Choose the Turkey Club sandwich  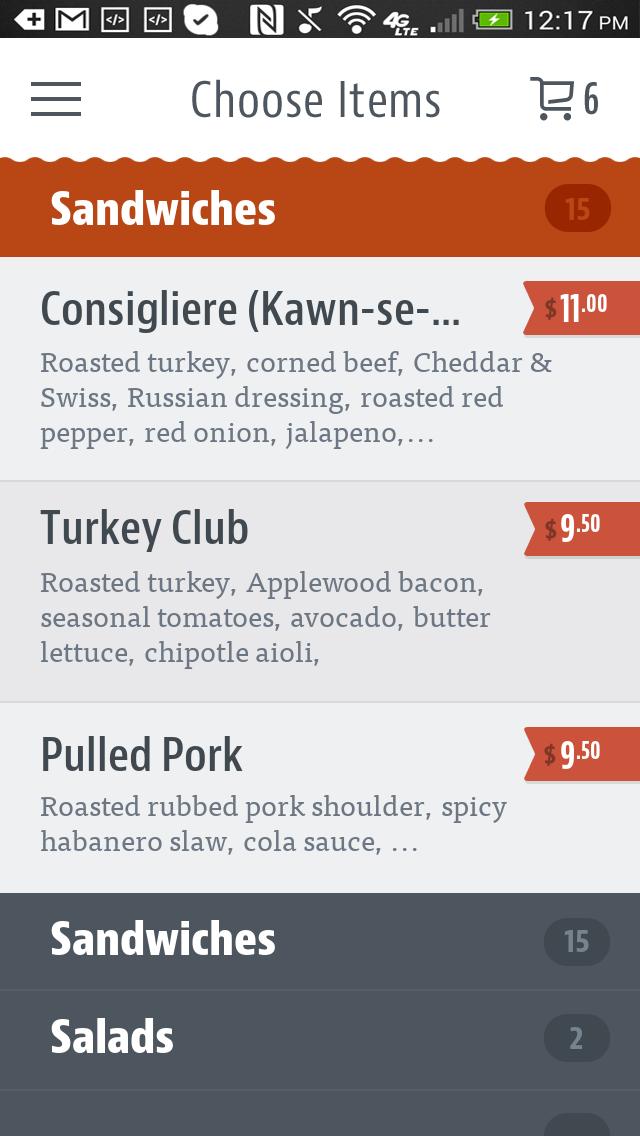coord(280,592)
